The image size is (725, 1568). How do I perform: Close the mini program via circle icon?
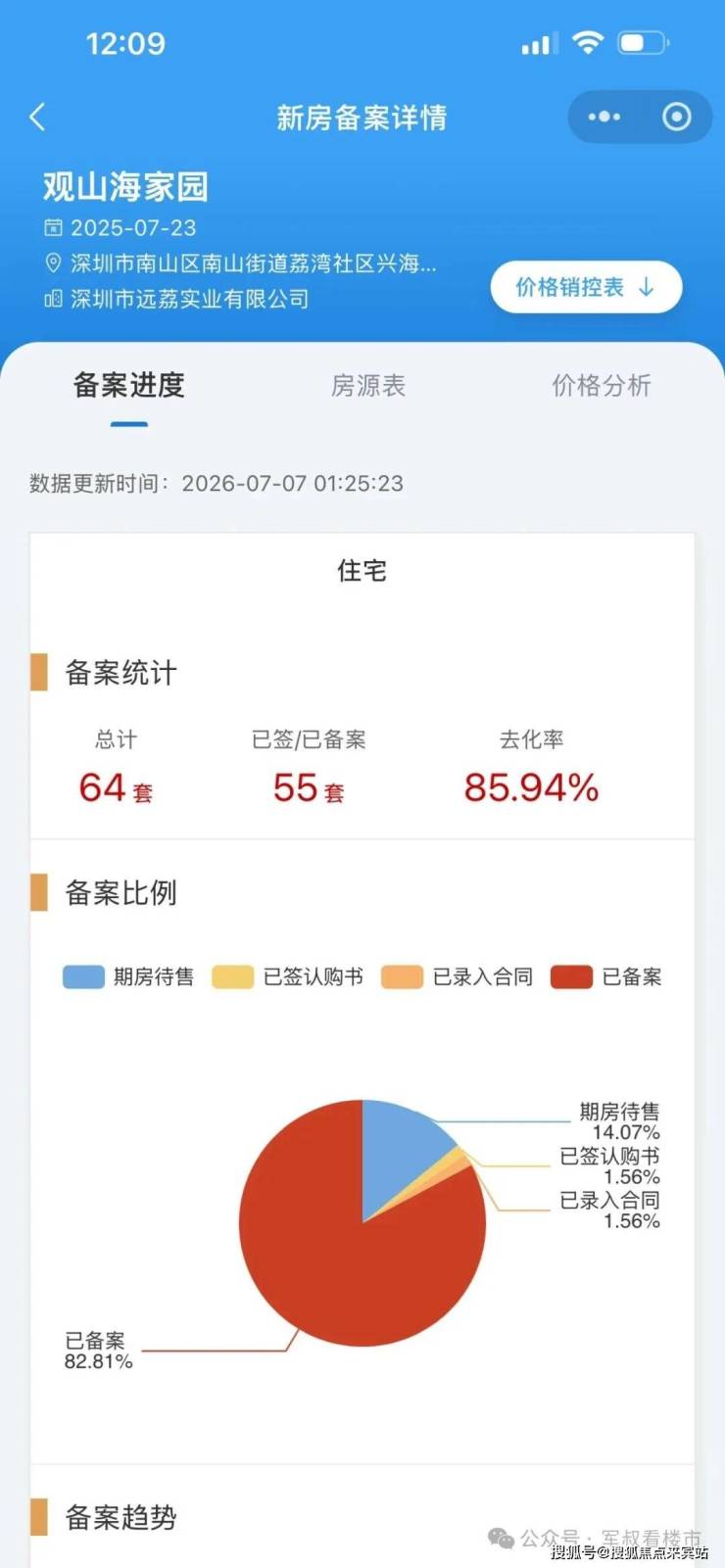pos(677,118)
